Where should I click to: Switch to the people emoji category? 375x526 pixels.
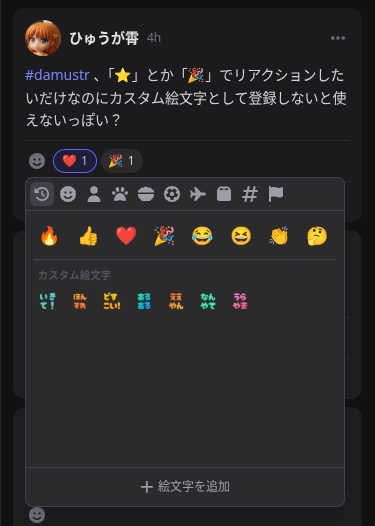94,194
